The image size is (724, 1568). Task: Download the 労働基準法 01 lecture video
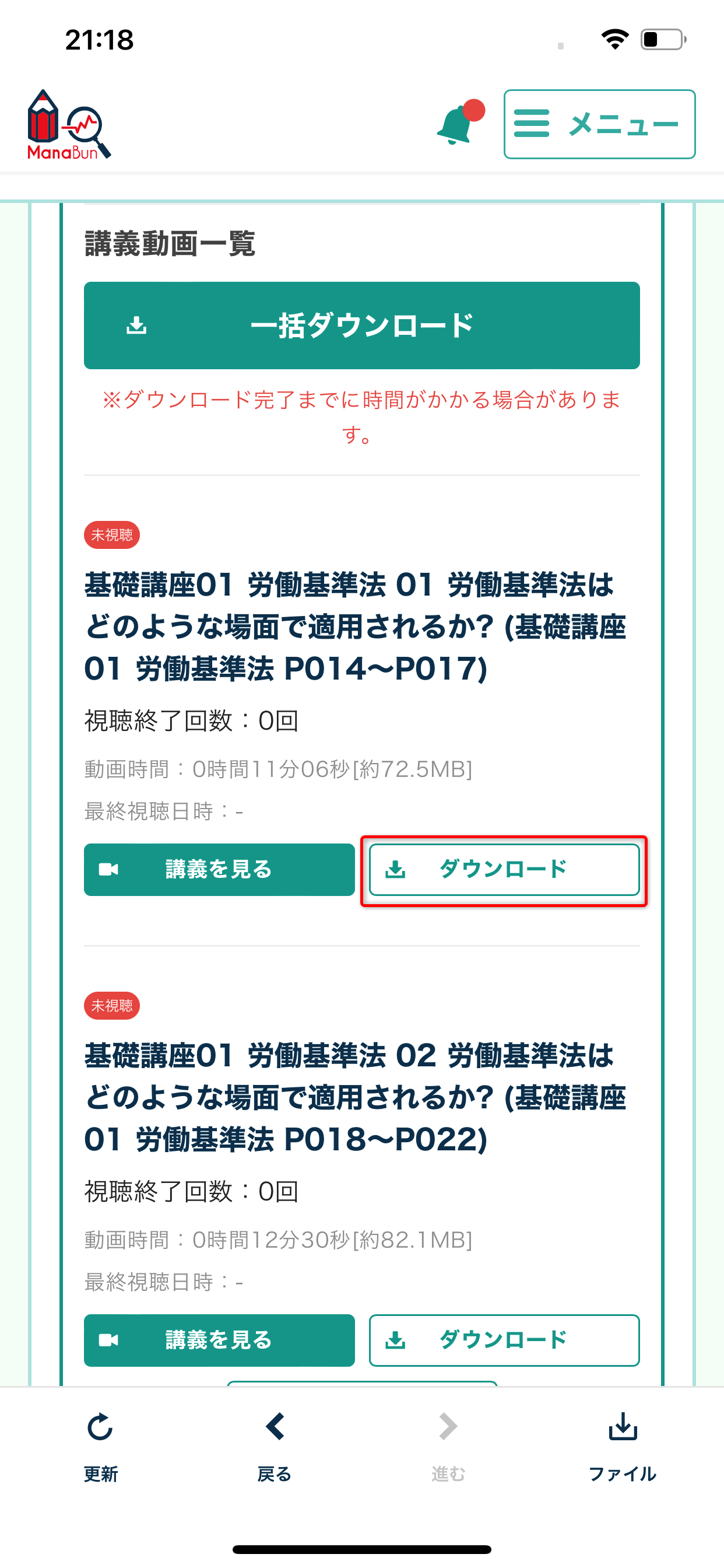point(504,869)
